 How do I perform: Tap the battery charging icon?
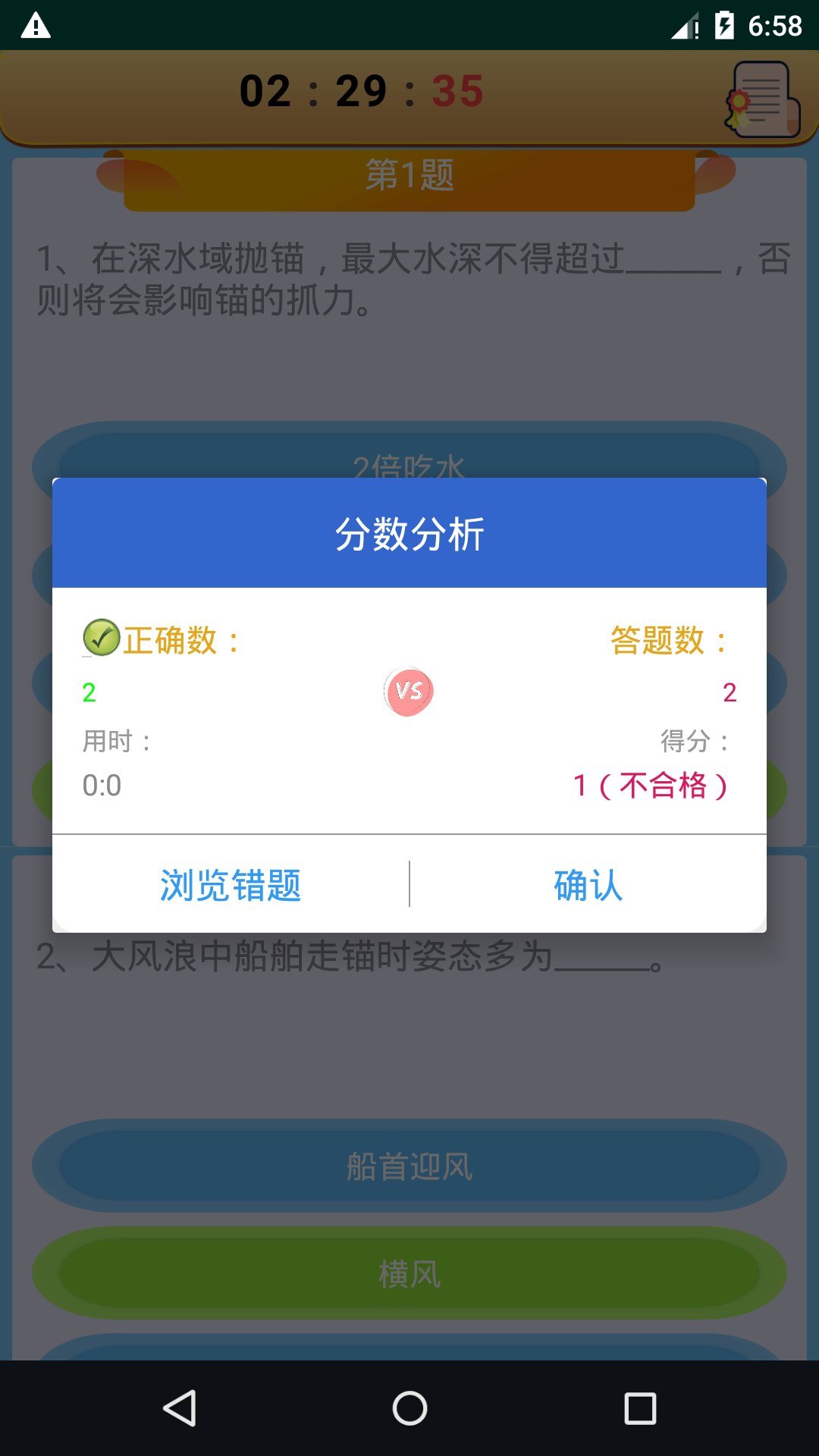(726, 24)
